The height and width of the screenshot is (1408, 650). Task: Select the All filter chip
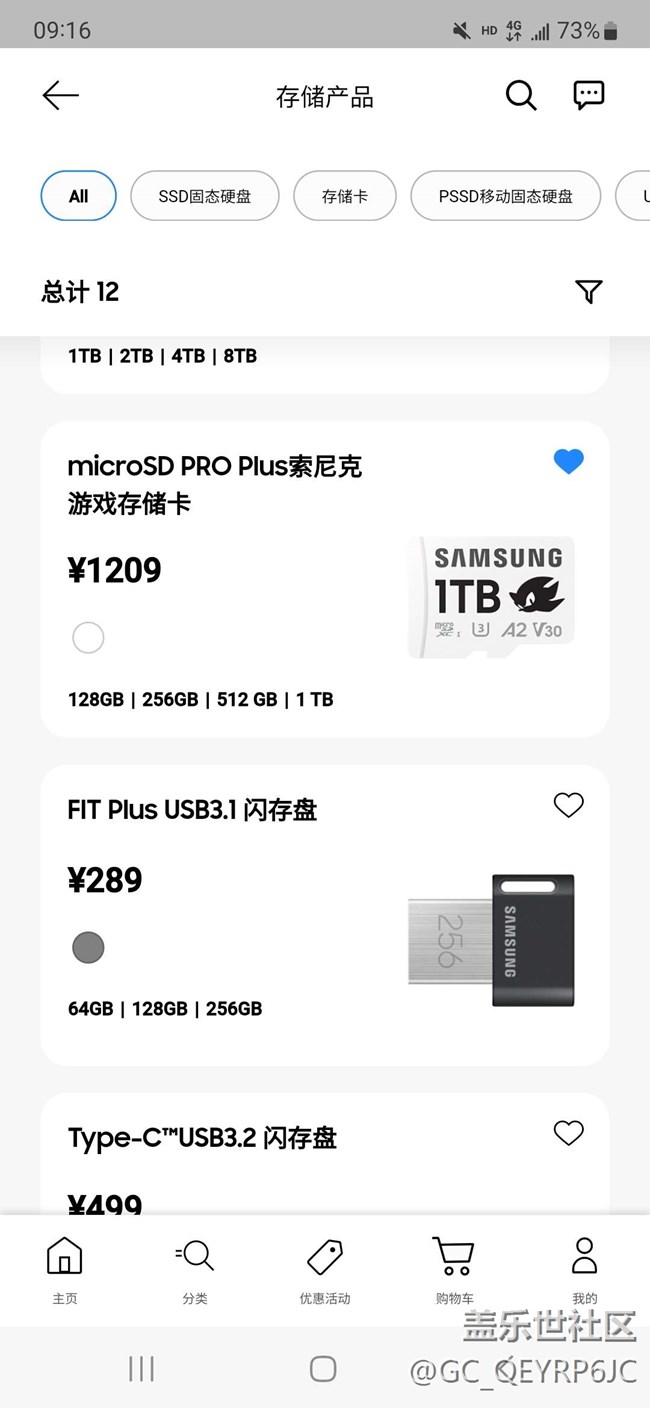78,196
